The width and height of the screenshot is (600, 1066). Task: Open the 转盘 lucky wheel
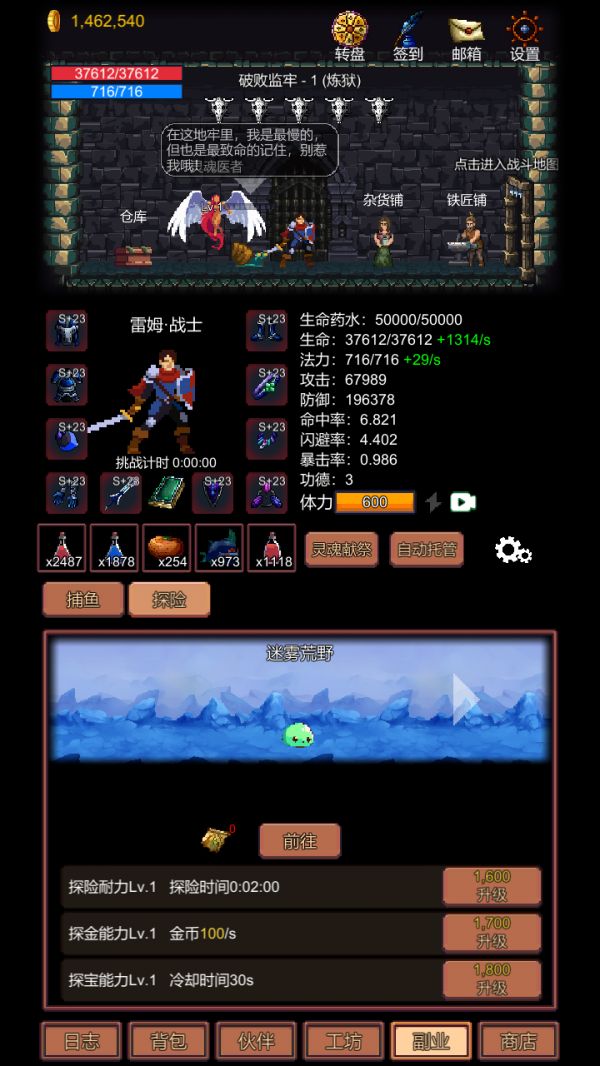tap(350, 36)
